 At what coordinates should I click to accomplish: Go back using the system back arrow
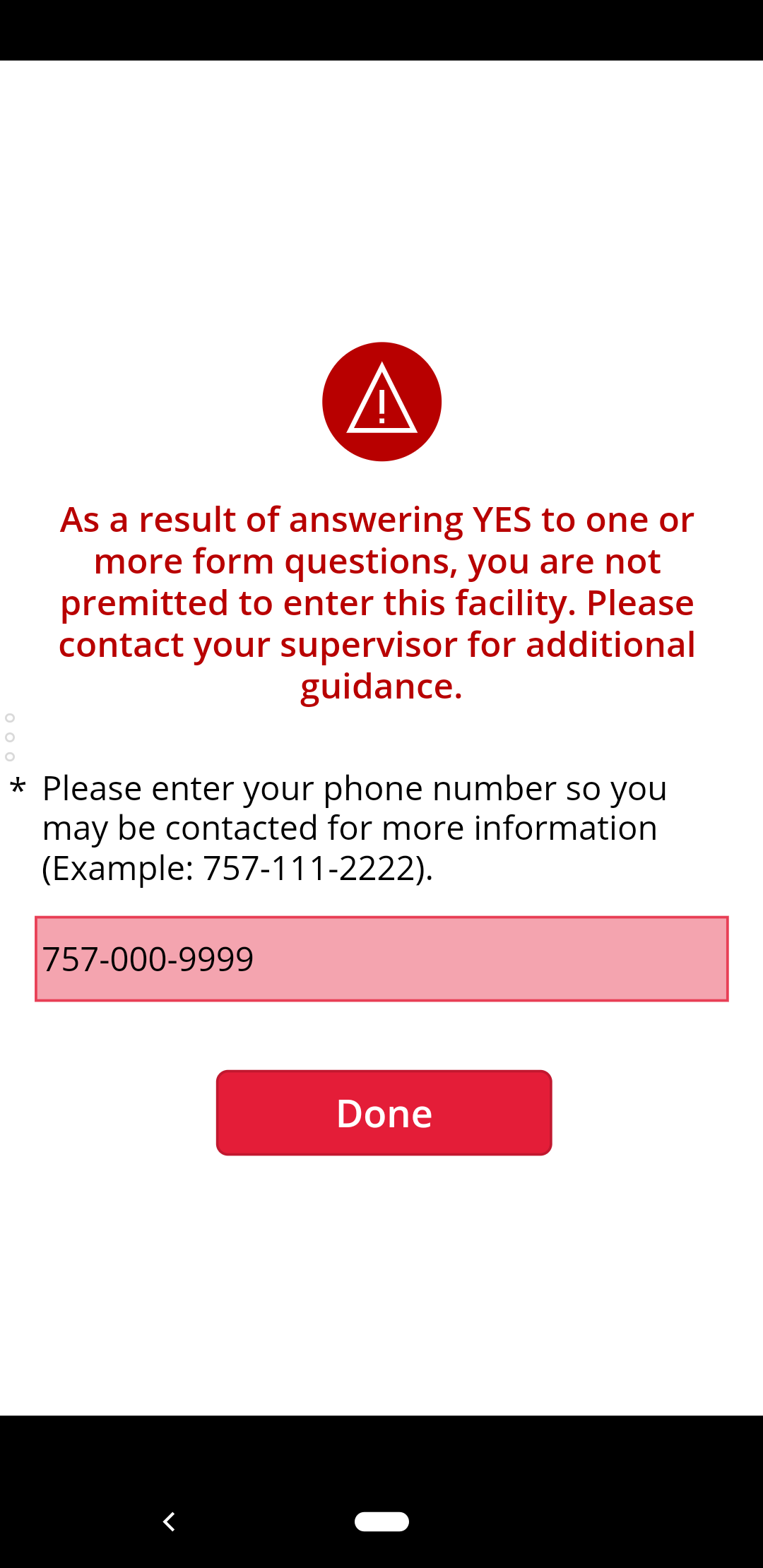[169, 1521]
